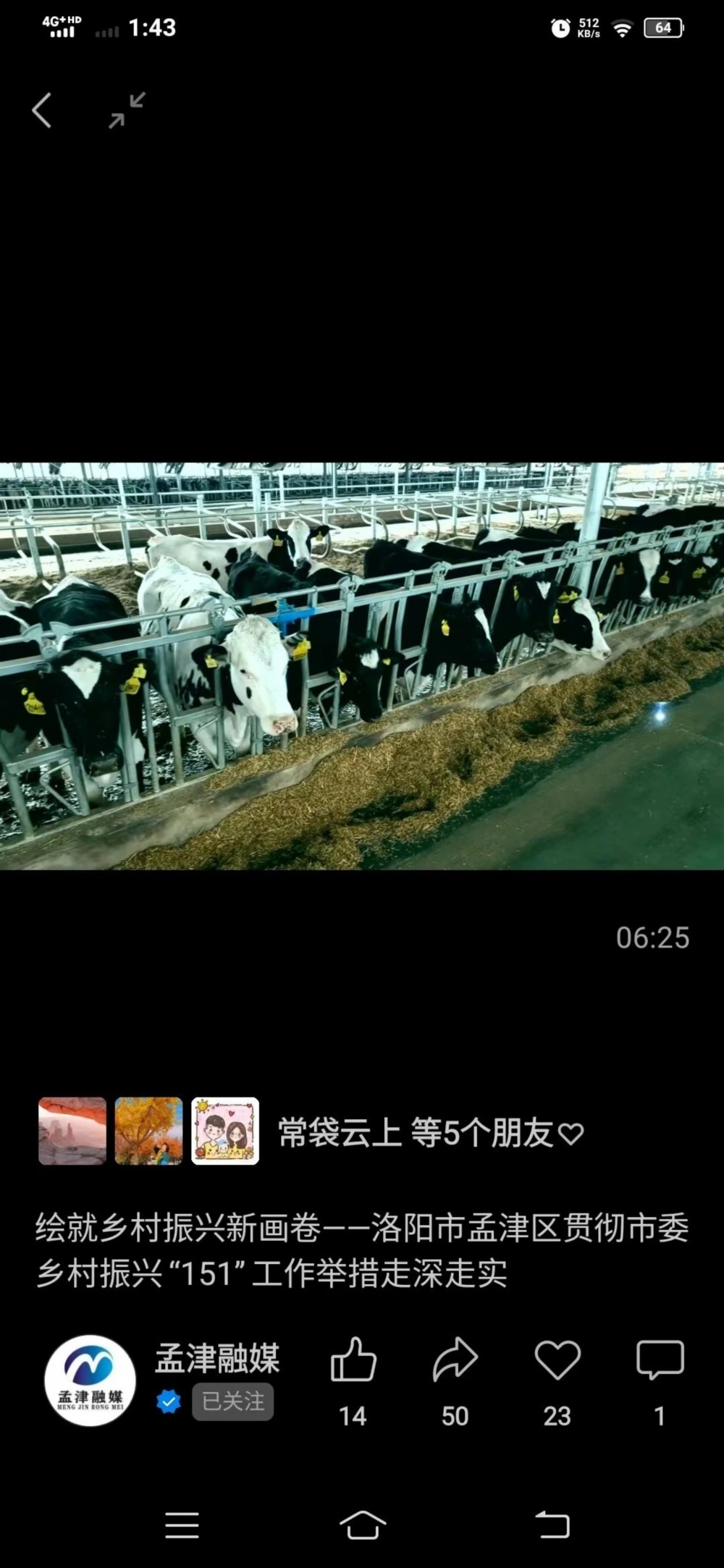Open the system recent apps menu
This screenshot has width=724, height=1568.
pyautogui.click(x=182, y=1525)
